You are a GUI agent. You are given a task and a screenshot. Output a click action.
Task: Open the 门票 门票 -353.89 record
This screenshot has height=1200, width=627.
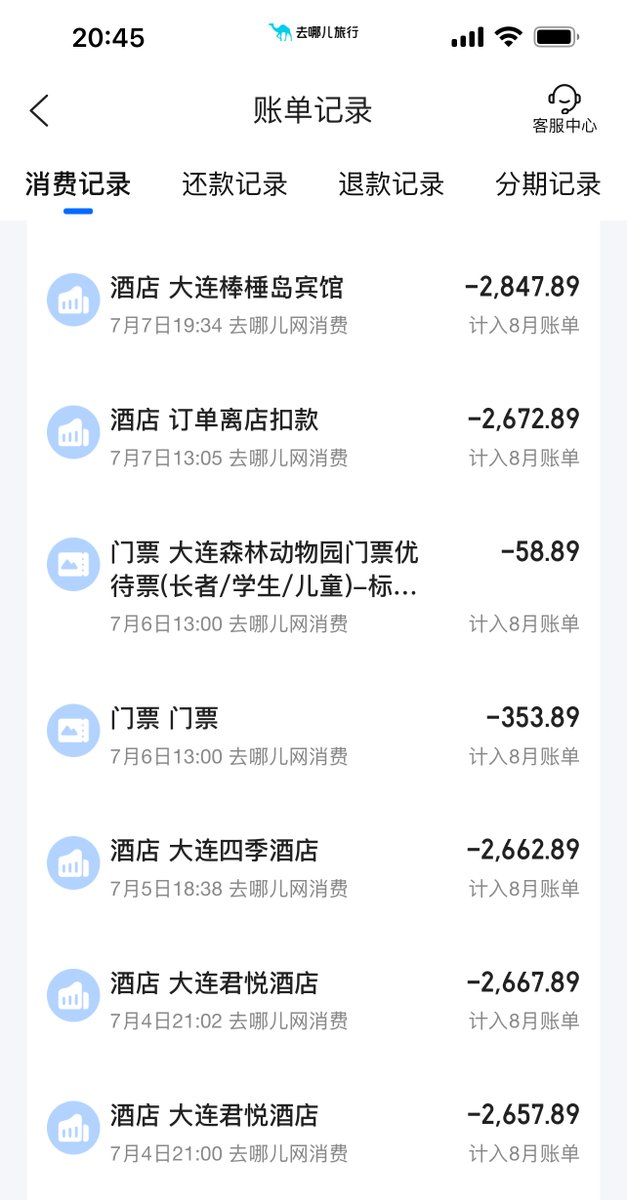tap(313, 734)
